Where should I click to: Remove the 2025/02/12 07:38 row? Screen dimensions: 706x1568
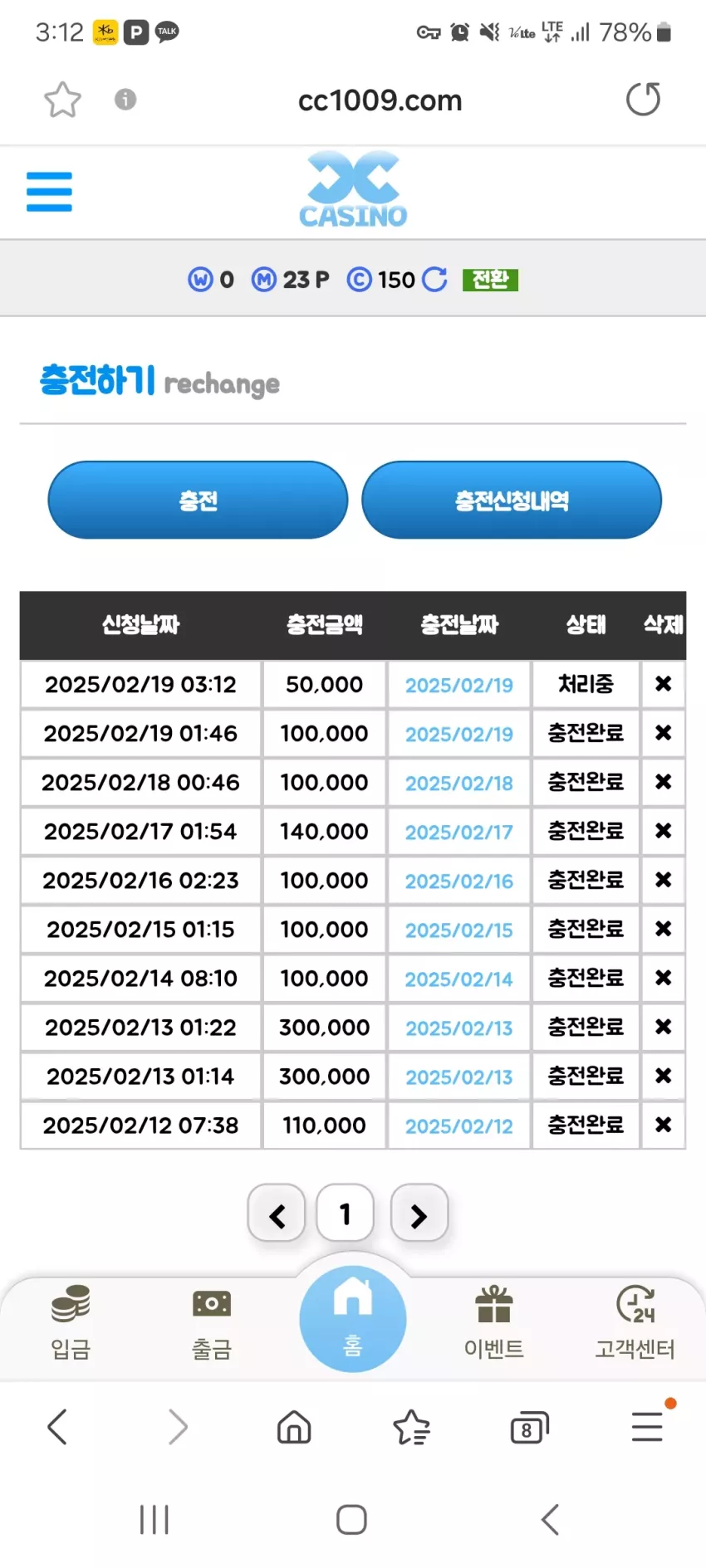[x=663, y=1125]
